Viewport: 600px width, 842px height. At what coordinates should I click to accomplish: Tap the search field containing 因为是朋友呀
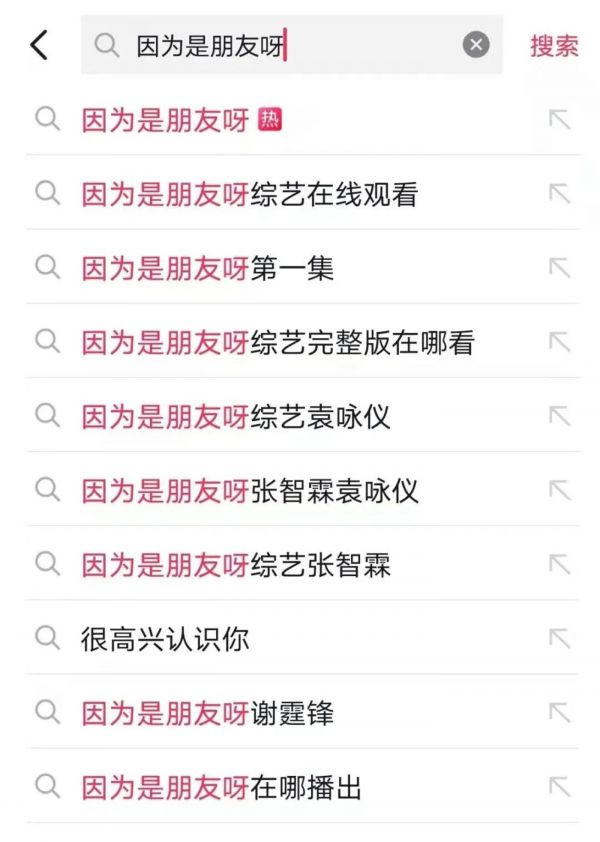[290, 45]
